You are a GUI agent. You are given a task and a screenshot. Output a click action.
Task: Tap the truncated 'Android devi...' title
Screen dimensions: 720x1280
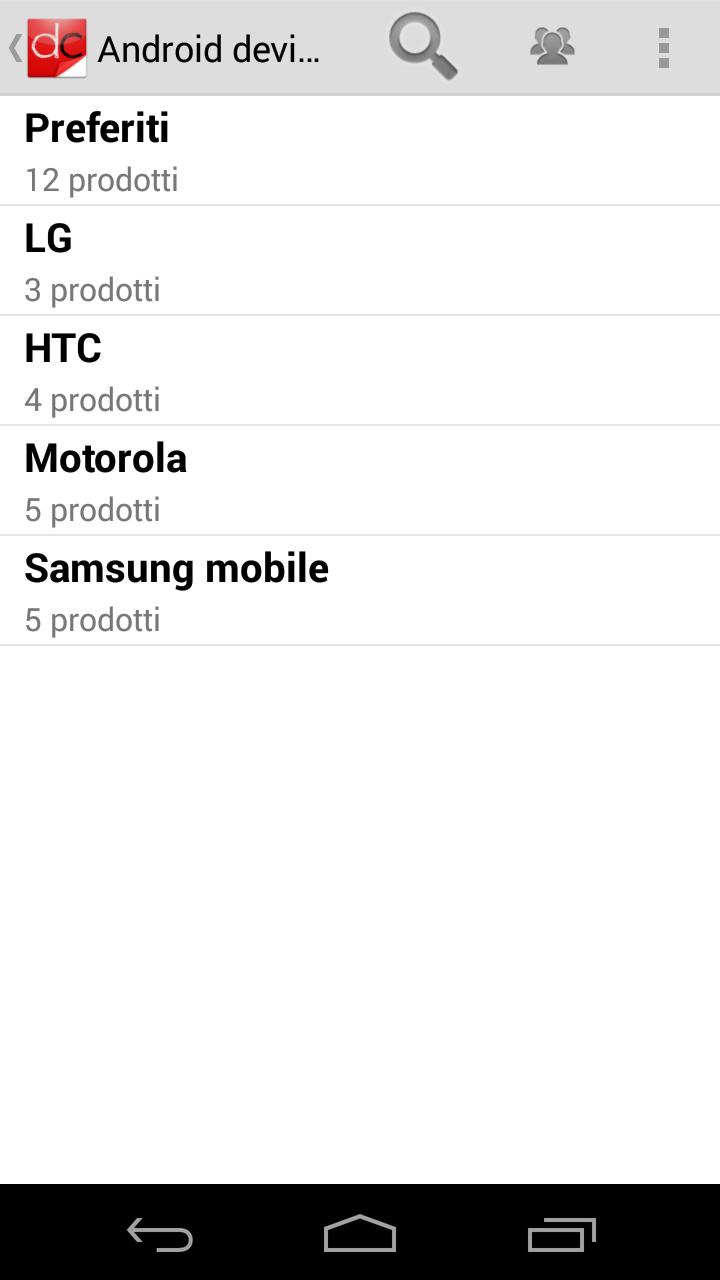click(208, 46)
